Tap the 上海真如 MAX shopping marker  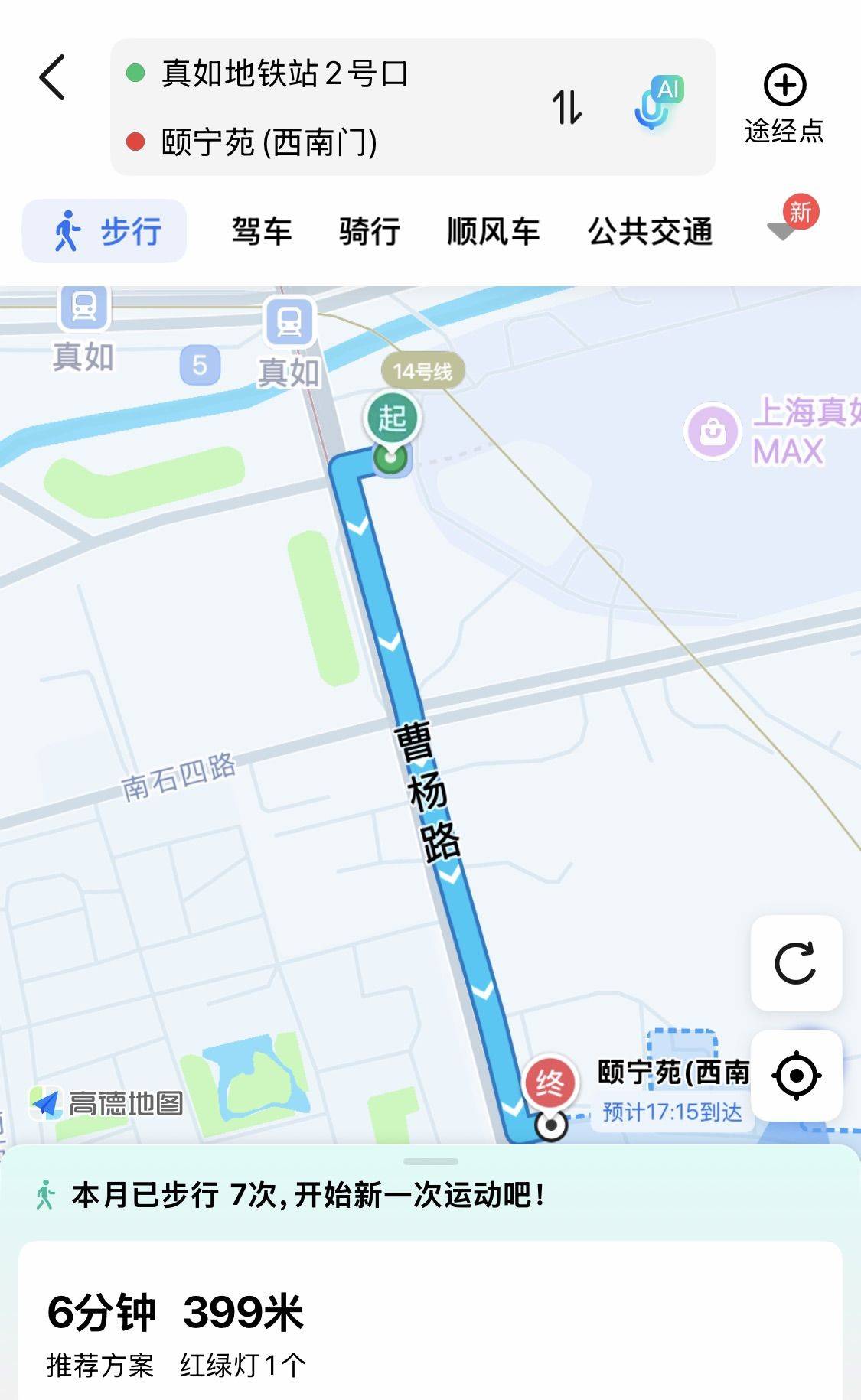713,431
